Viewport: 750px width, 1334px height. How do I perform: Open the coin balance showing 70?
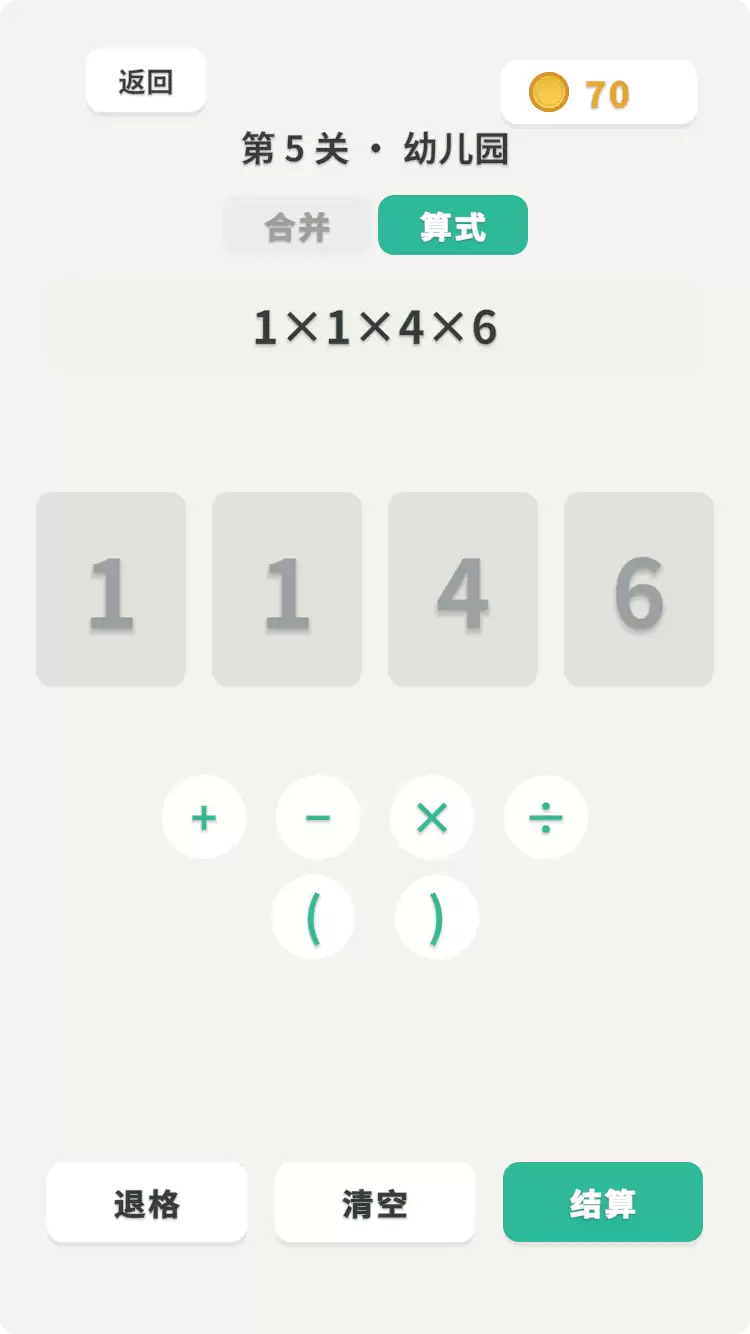pyautogui.click(x=599, y=93)
